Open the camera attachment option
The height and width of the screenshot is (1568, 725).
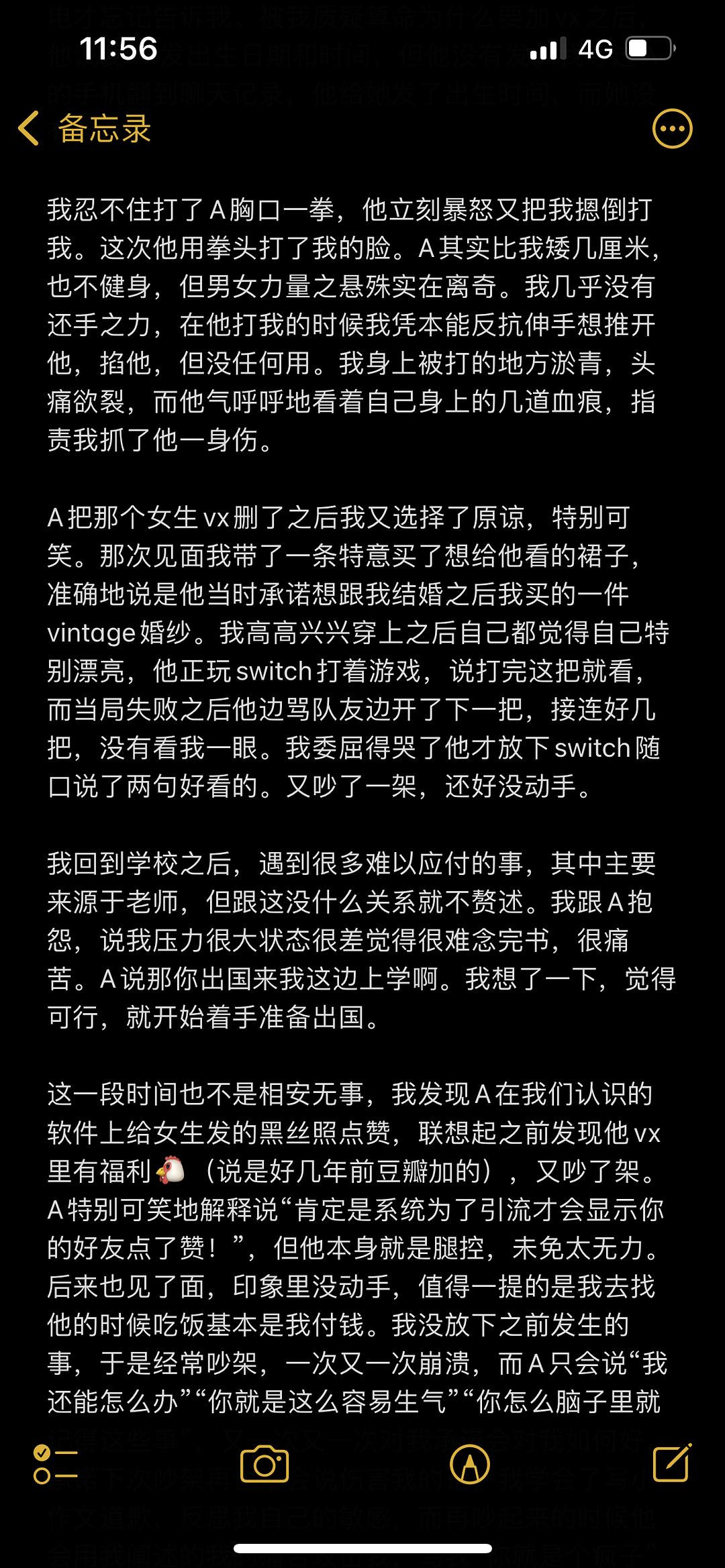(264, 1464)
